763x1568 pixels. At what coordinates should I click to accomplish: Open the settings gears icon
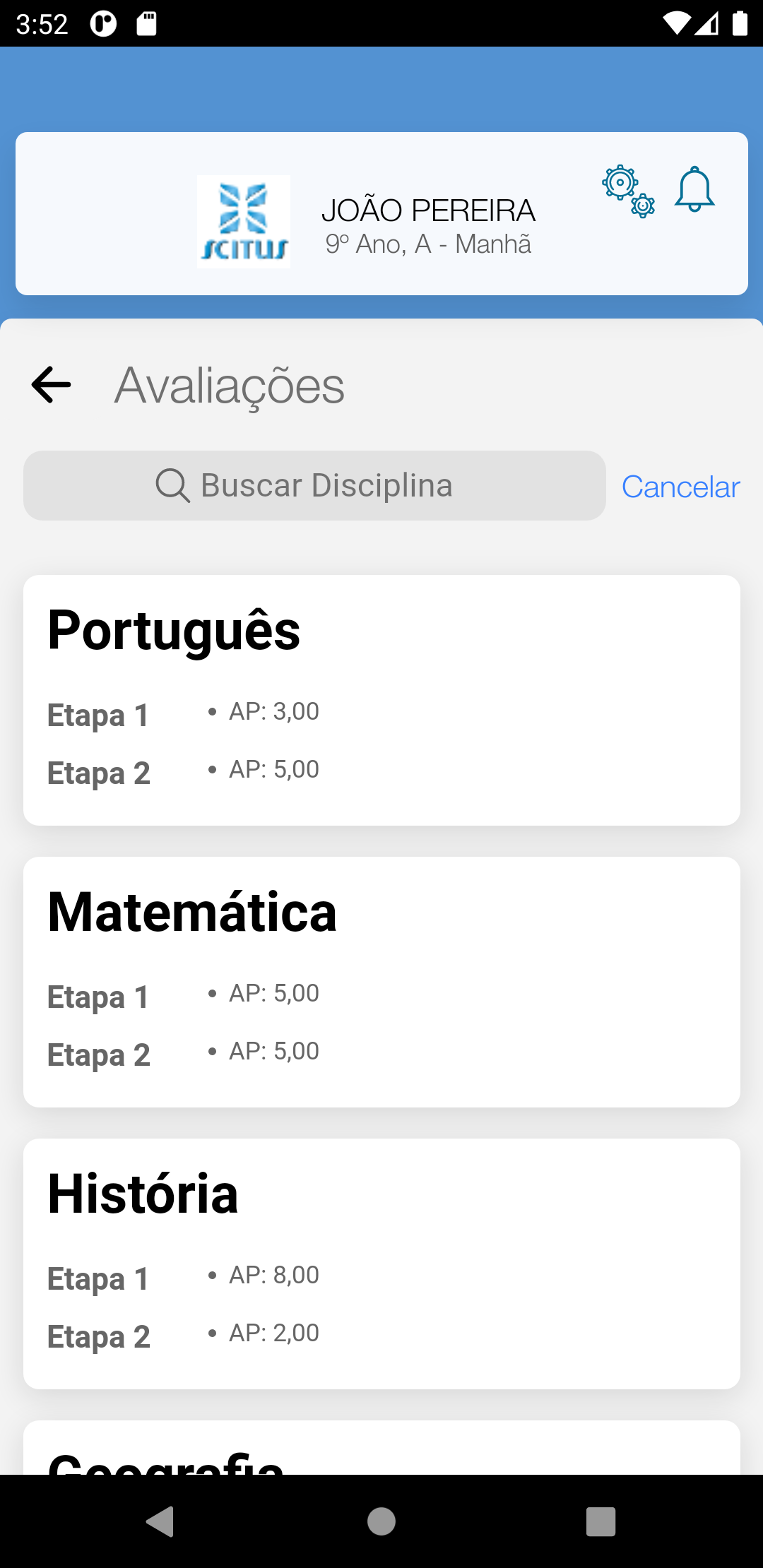pos(628,191)
